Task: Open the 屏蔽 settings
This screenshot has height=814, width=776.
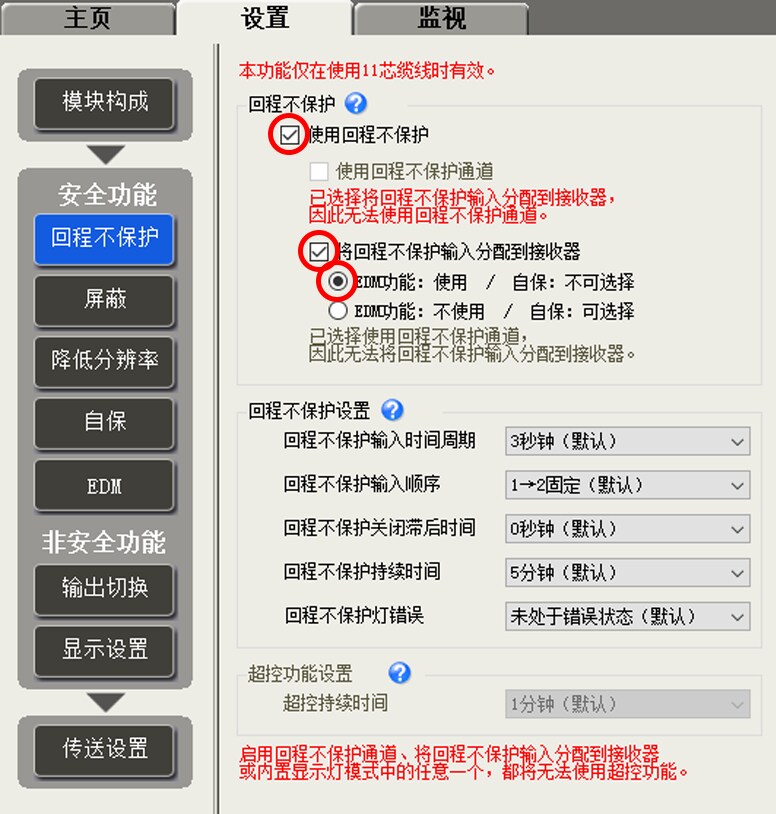Action: click(x=104, y=299)
